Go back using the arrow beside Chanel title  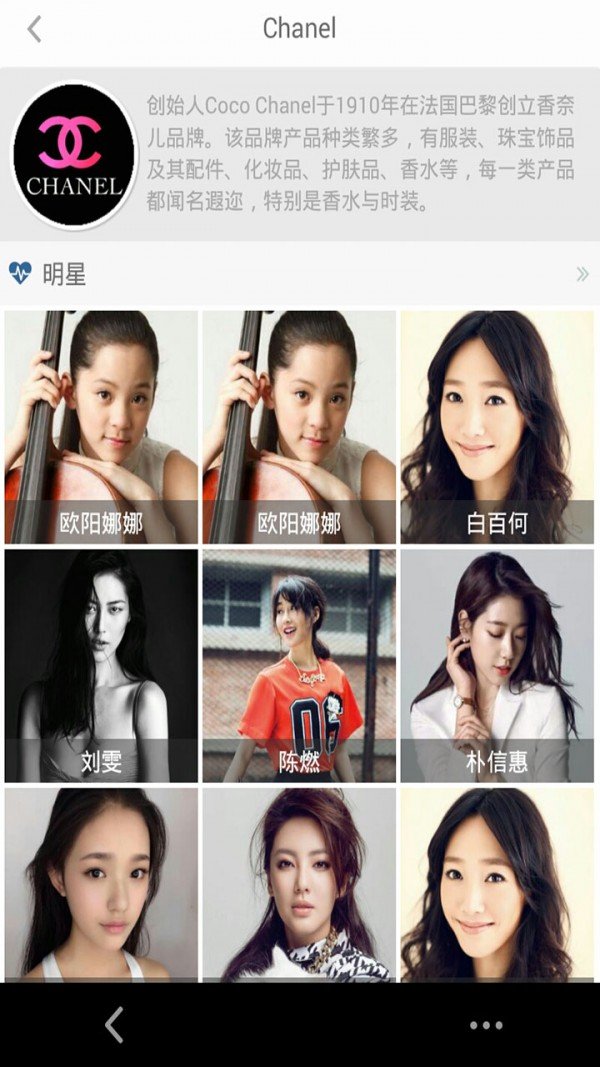pos(35,29)
